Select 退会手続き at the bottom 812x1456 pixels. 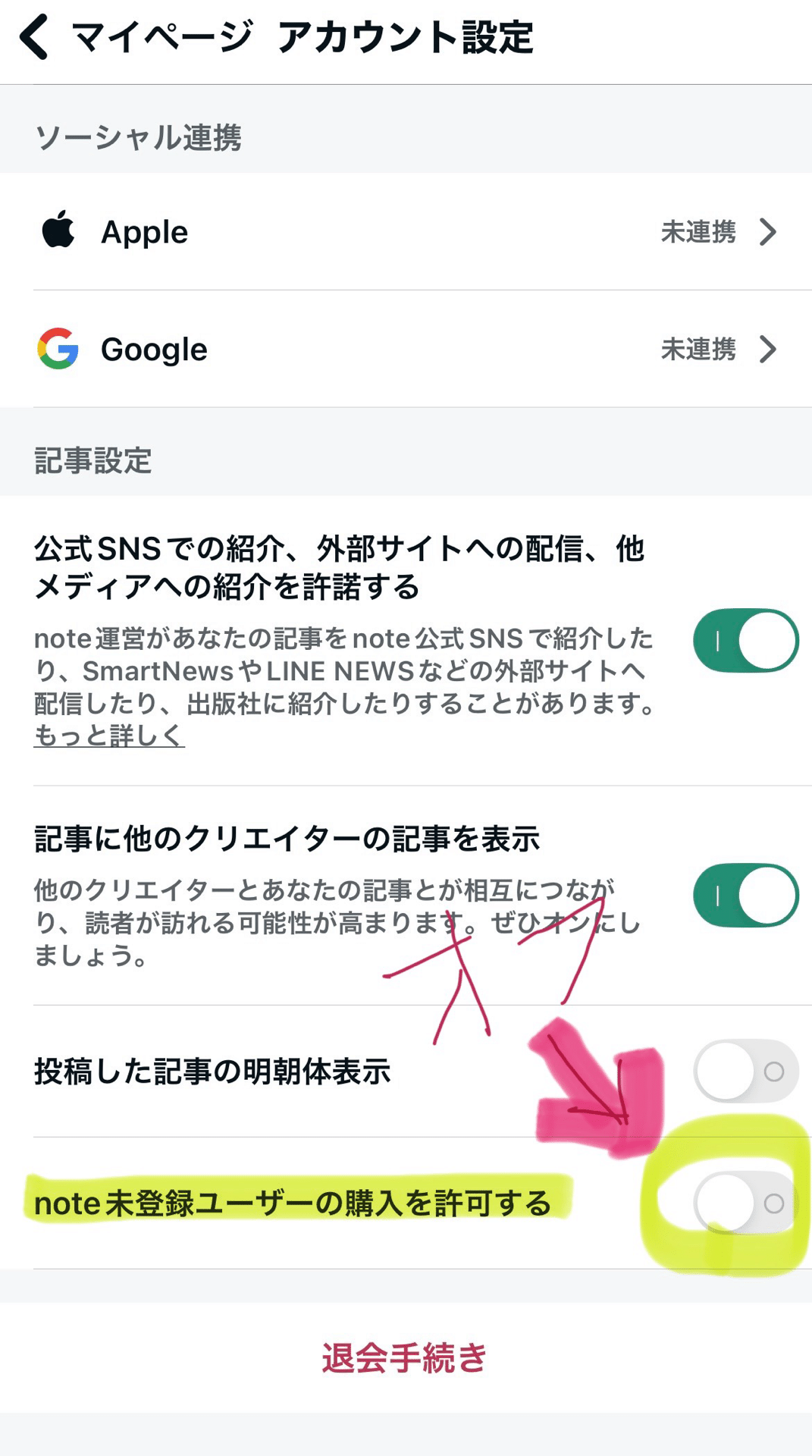coord(406,1354)
